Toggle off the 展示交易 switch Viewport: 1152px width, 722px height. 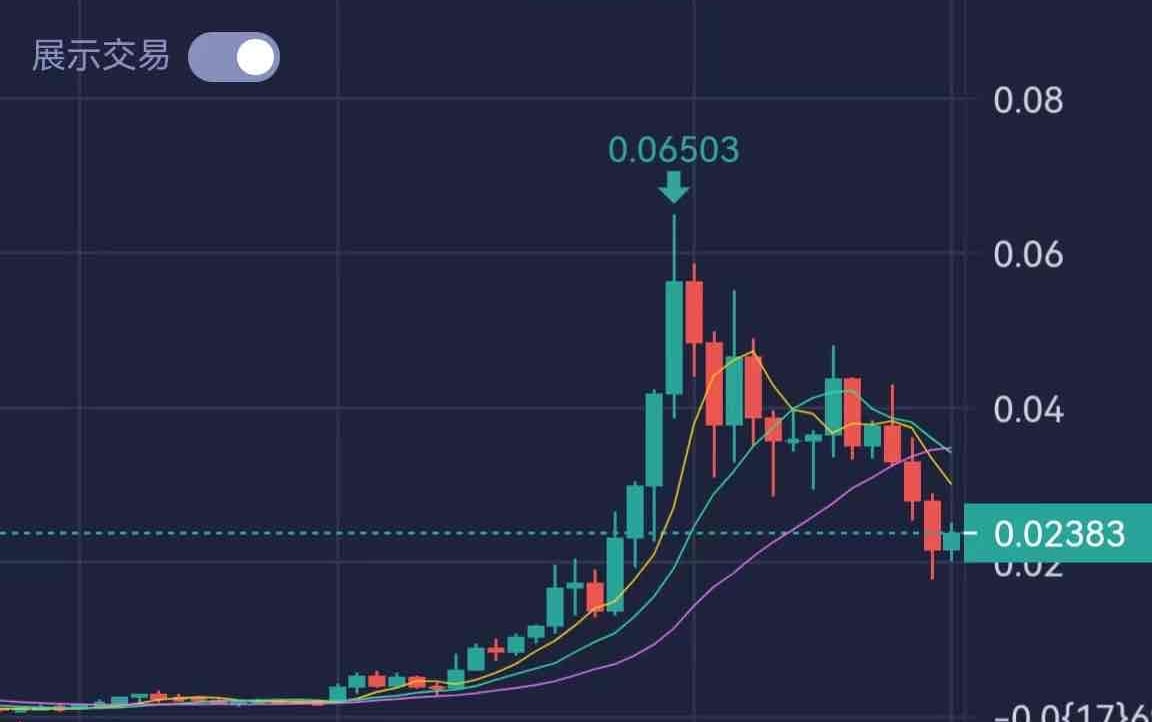[x=234, y=57]
